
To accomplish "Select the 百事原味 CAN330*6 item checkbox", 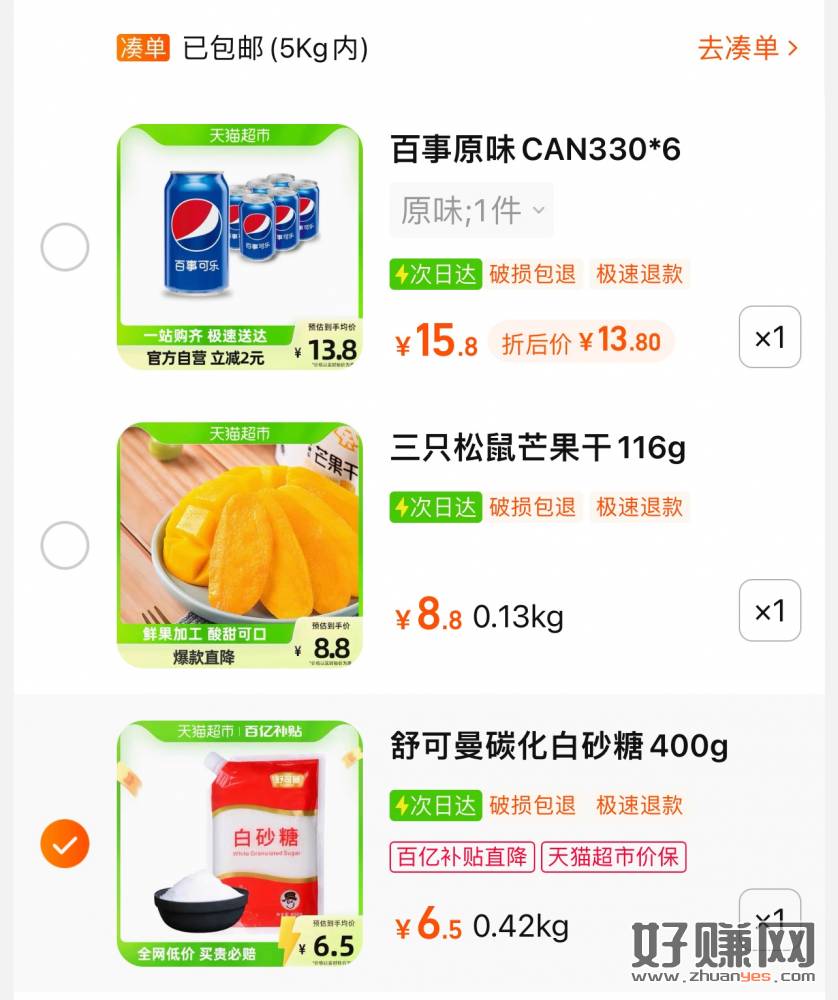I will (x=65, y=247).
